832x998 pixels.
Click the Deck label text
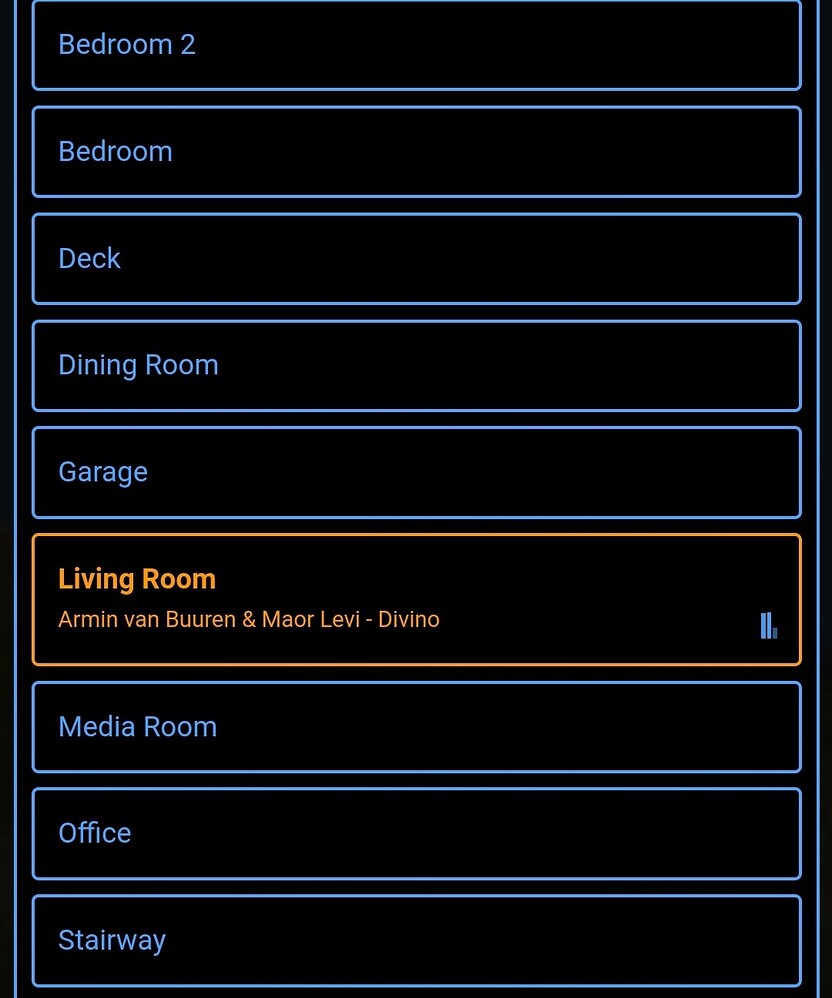click(x=89, y=258)
